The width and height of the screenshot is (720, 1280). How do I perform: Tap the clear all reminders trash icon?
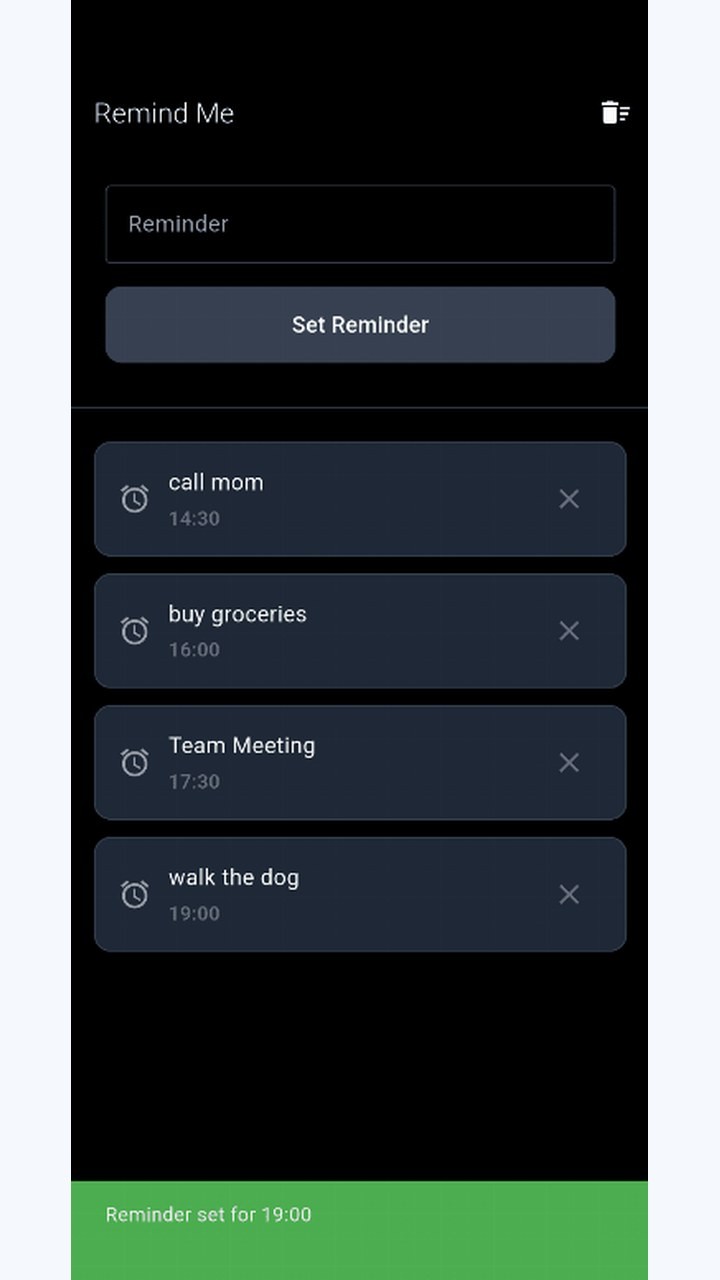coord(615,113)
